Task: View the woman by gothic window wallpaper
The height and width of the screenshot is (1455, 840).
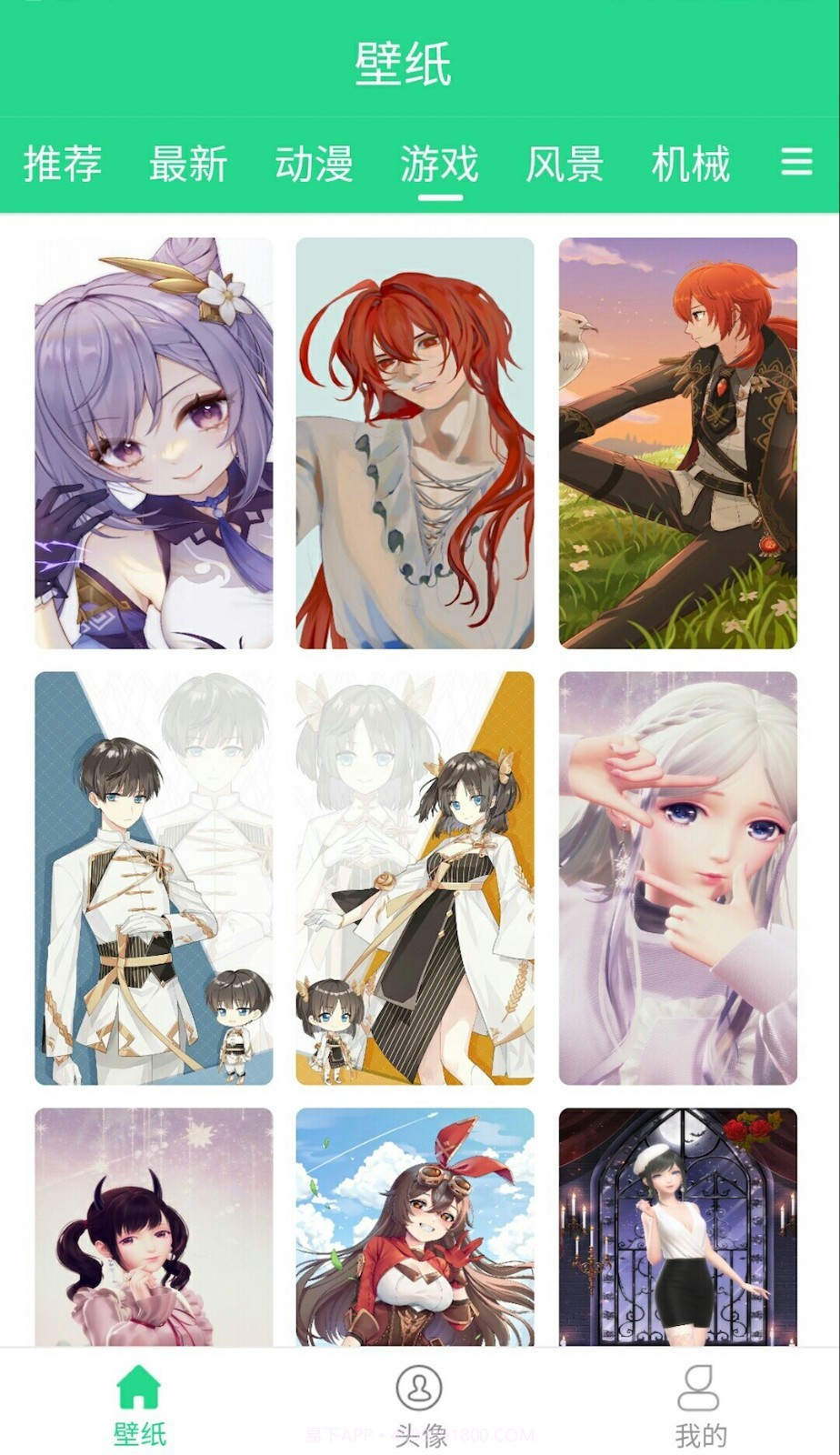Action: pyautogui.click(x=677, y=1226)
